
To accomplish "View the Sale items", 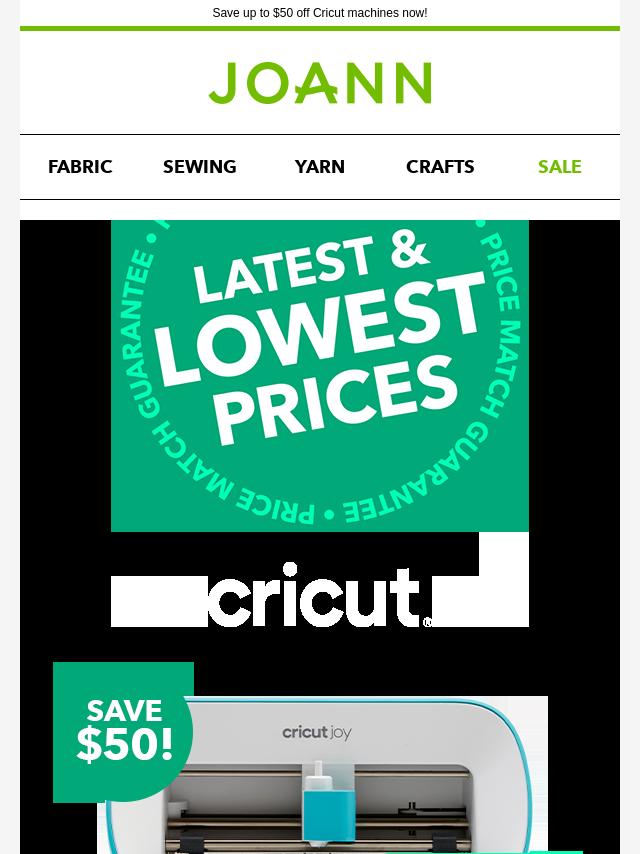I will [x=559, y=167].
